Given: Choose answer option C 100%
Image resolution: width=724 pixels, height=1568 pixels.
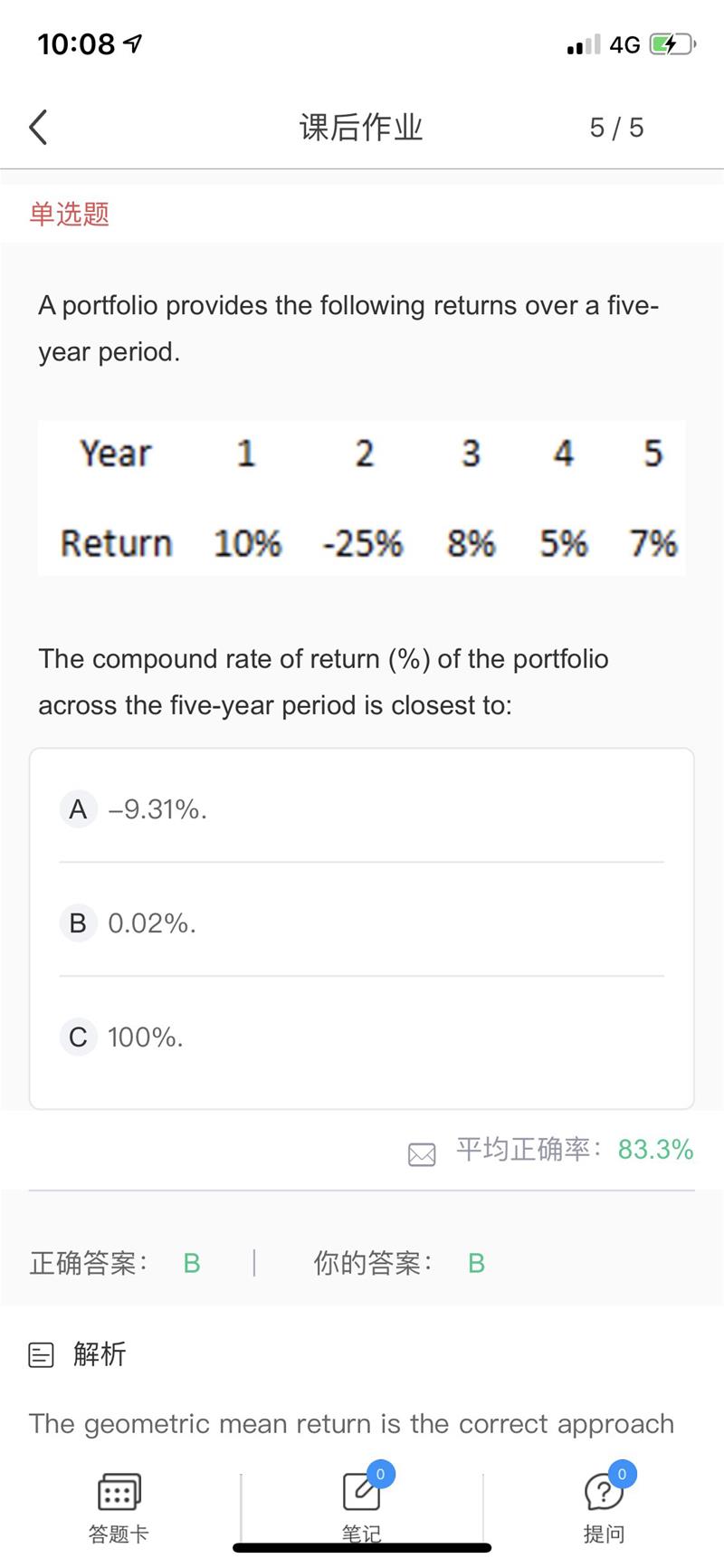Looking at the screenshot, I should 361,1037.
